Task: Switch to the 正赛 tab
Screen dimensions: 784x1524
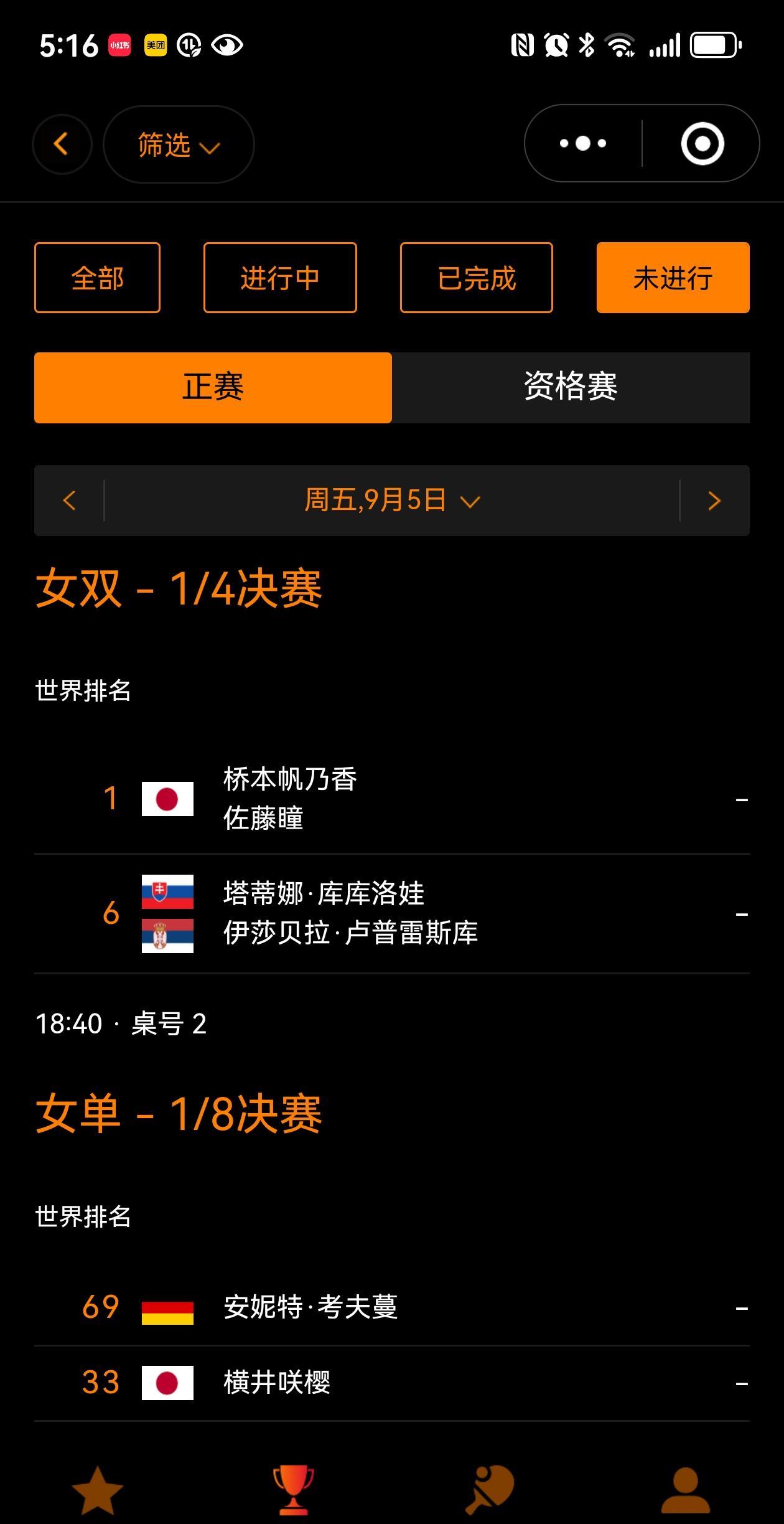Action: coord(213,388)
